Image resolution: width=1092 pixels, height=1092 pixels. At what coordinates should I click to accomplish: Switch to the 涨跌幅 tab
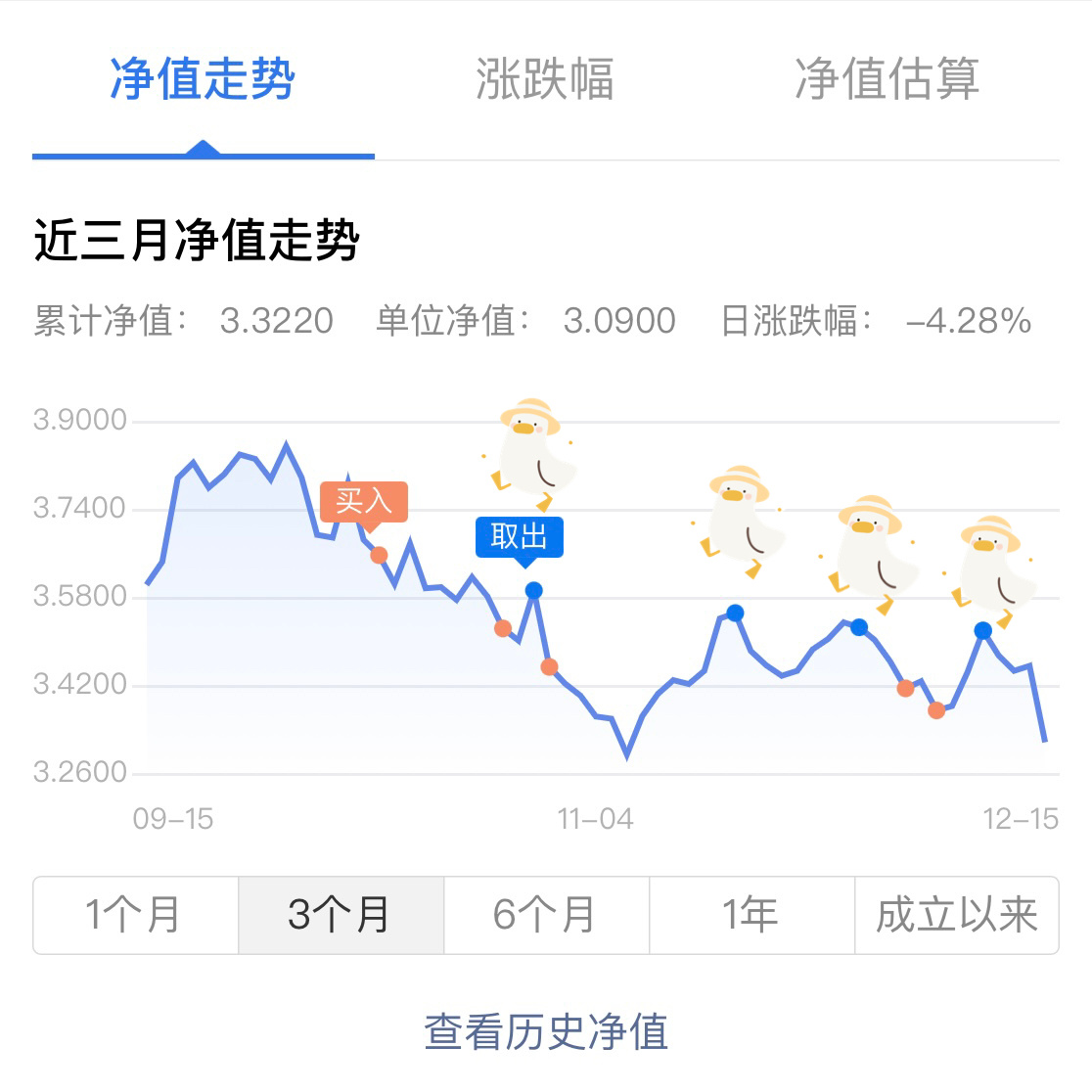point(545,80)
